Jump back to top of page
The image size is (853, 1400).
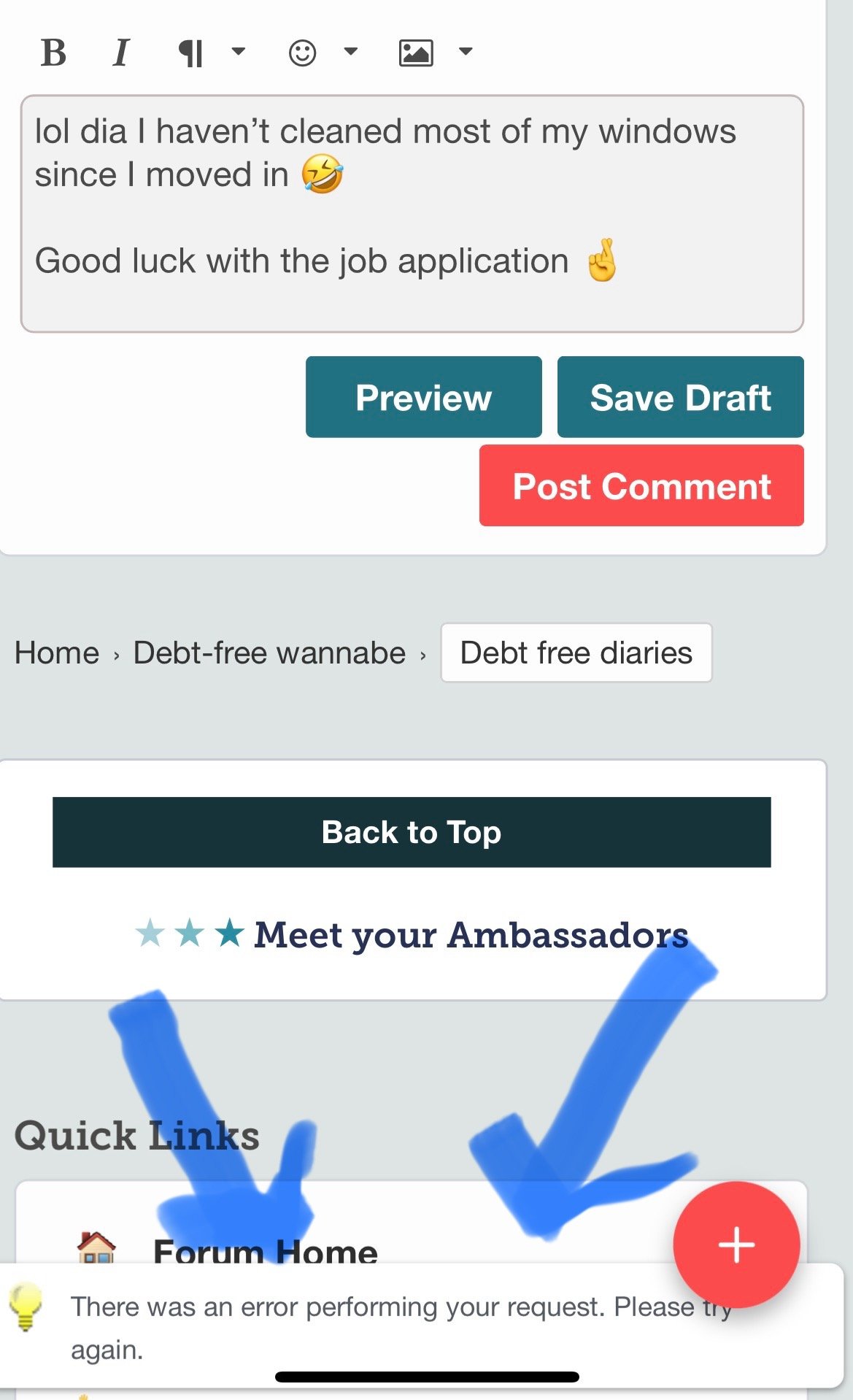coord(412,832)
